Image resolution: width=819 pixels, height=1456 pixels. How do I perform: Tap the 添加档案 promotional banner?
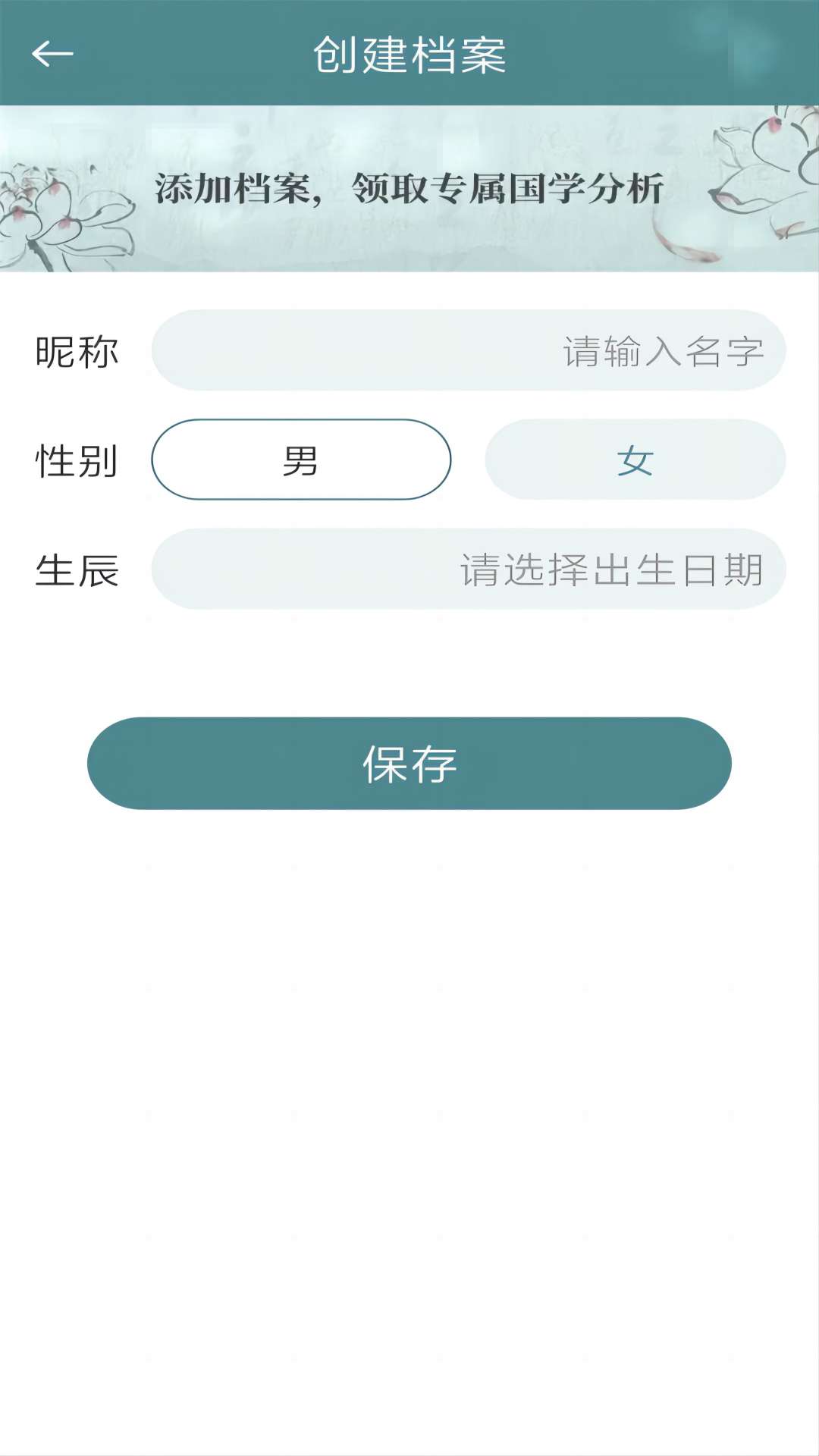coord(409,188)
